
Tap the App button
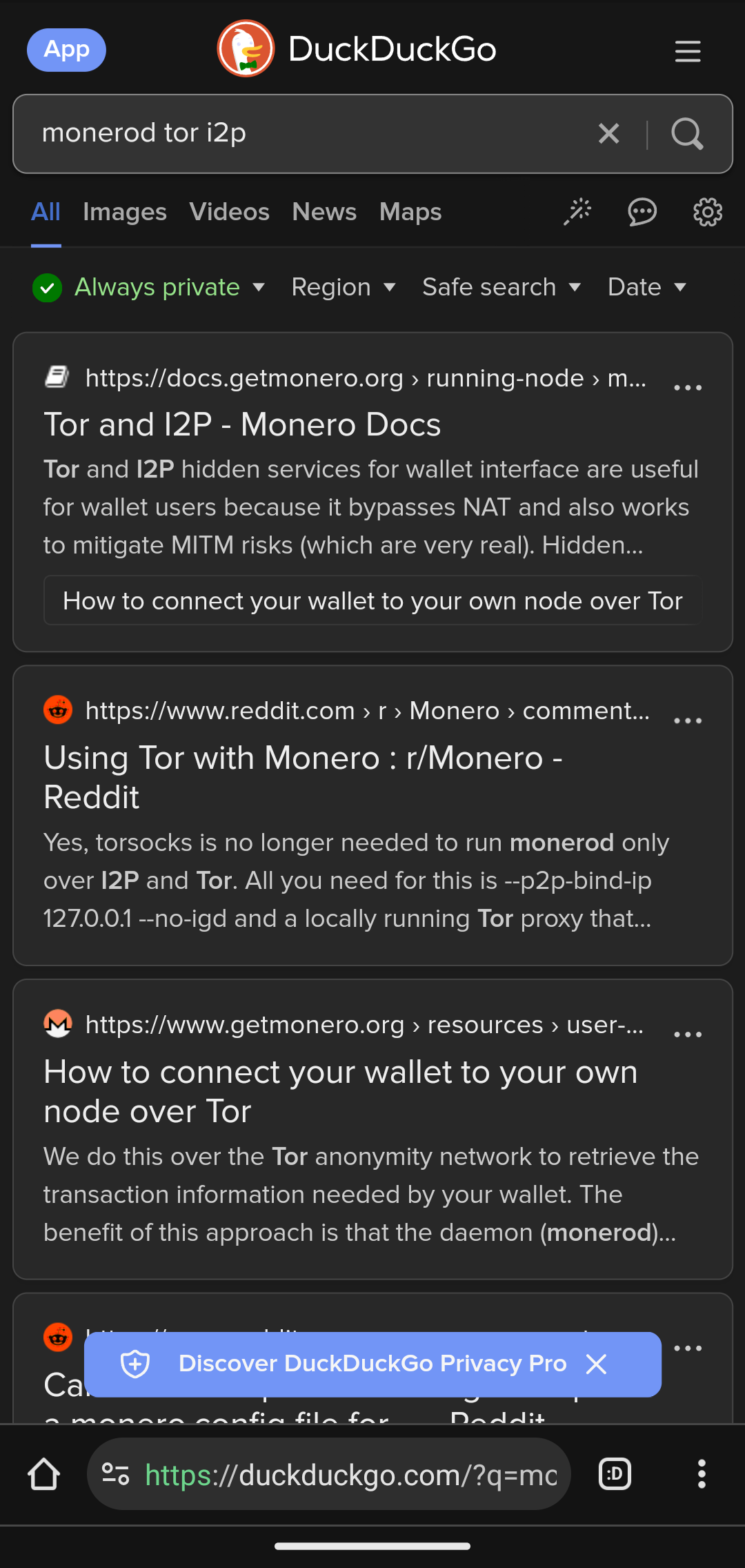click(66, 50)
